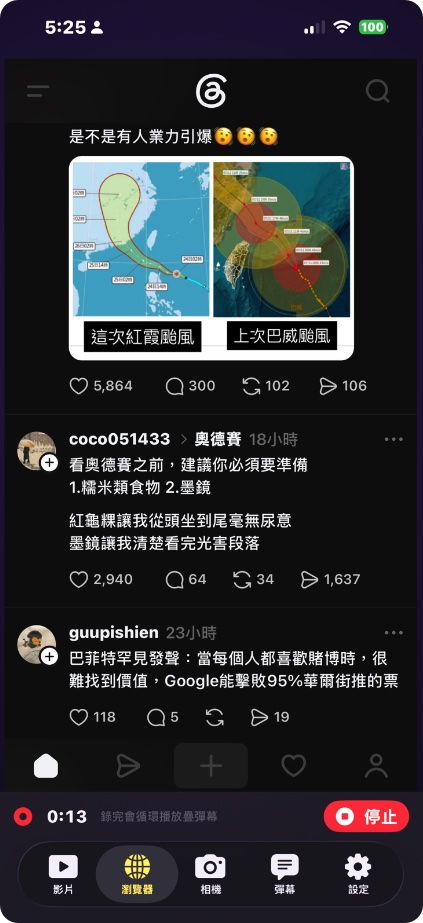Open the 彈幕 tab
This screenshot has width=423, height=923.
[285, 874]
